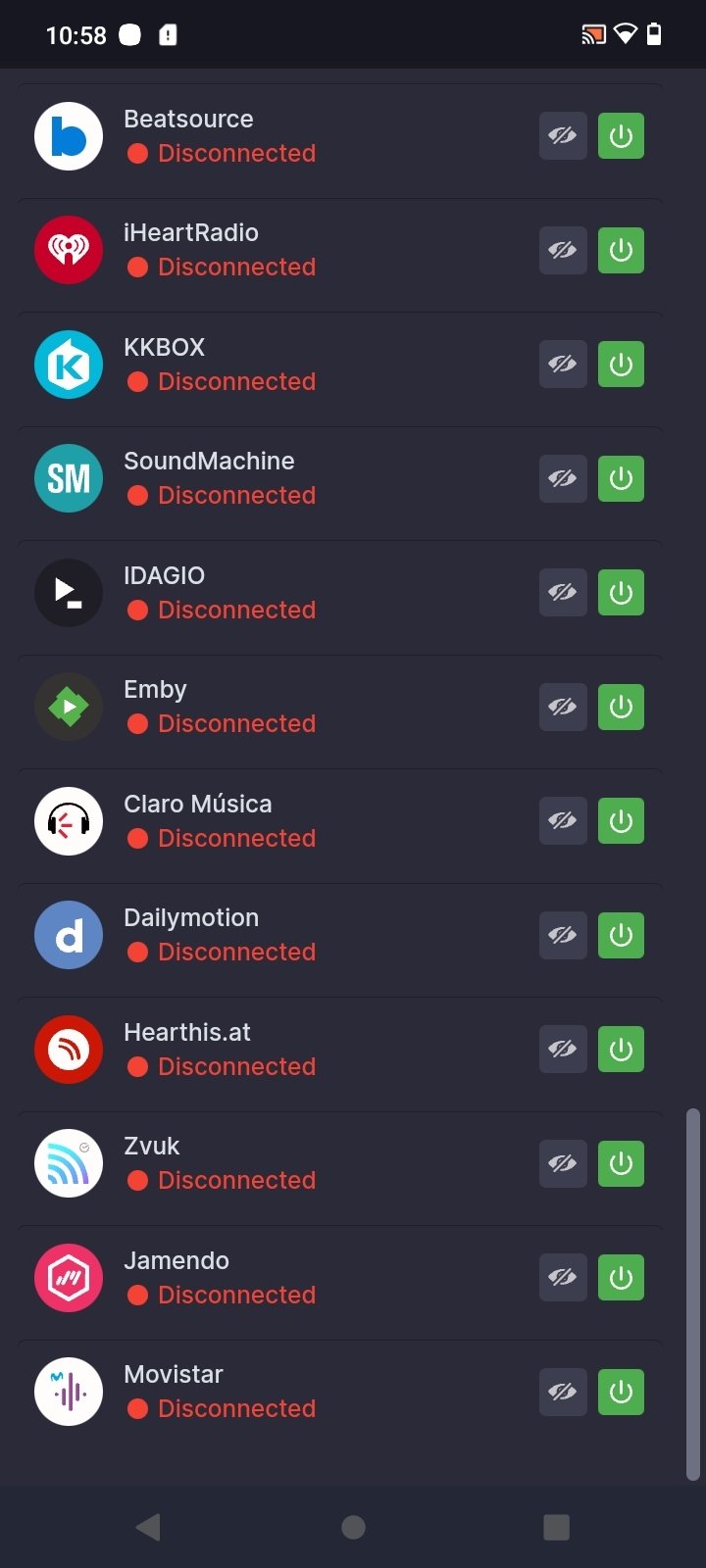Hide the IDAGIO service
The width and height of the screenshot is (706, 1568).
[563, 593]
